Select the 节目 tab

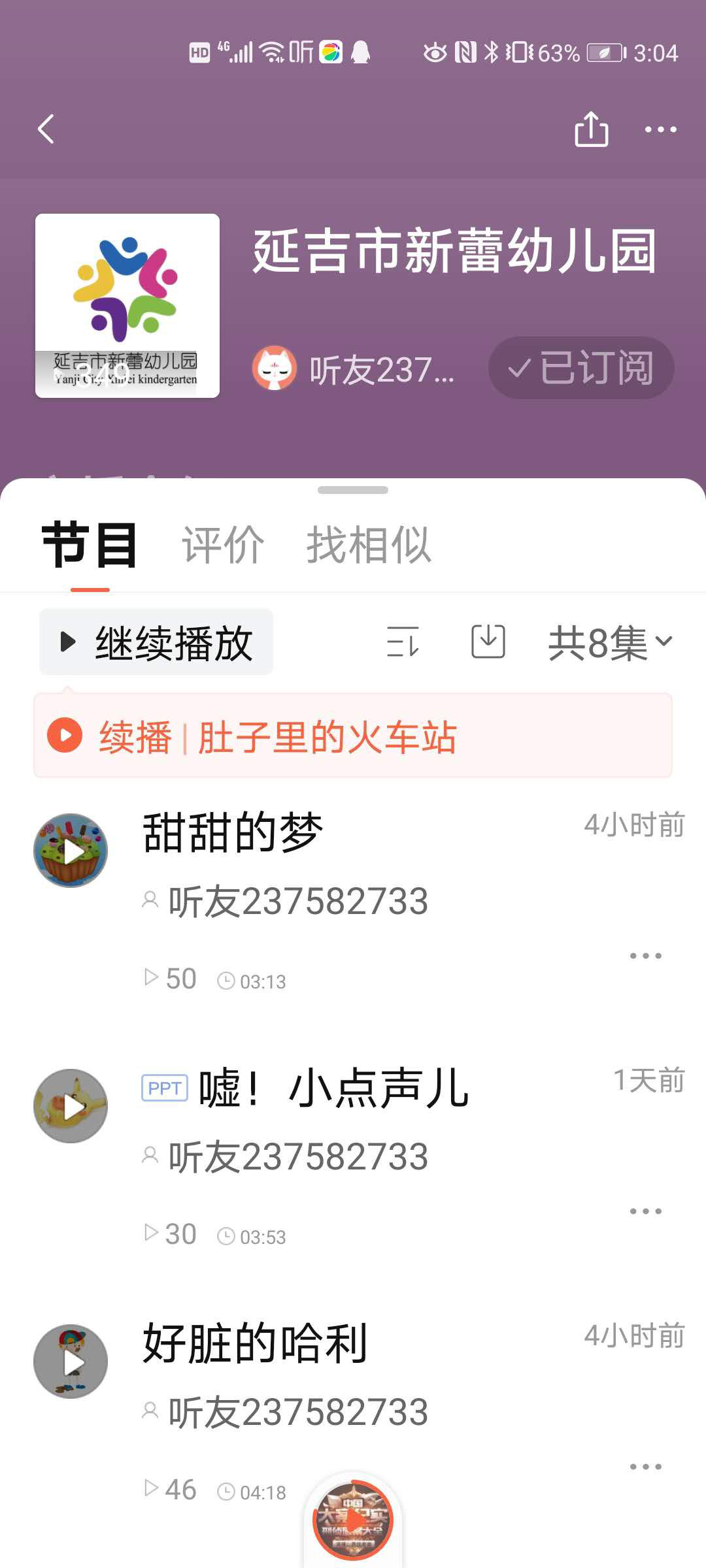click(90, 544)
